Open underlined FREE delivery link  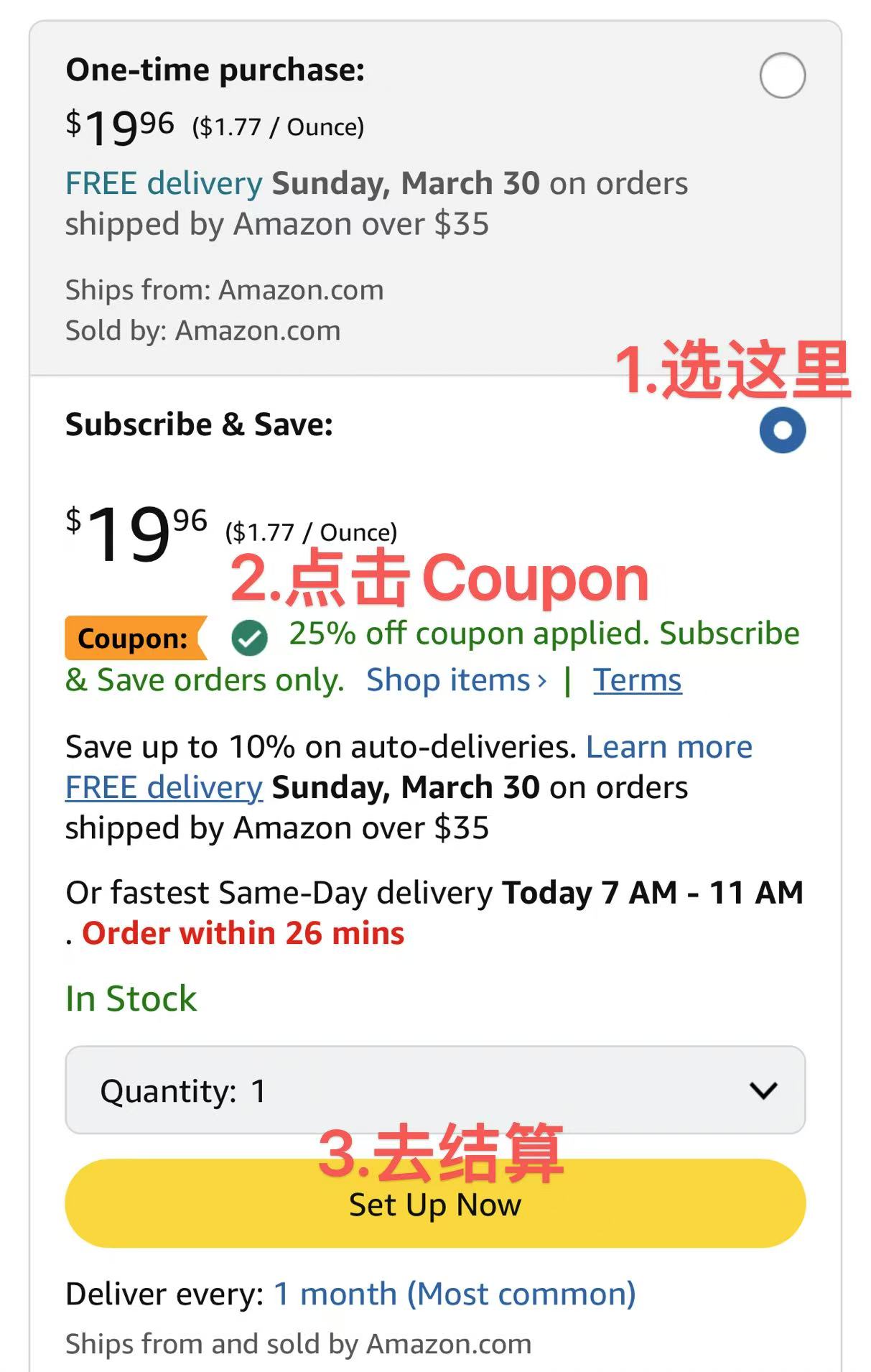click(x=164, y=787)
